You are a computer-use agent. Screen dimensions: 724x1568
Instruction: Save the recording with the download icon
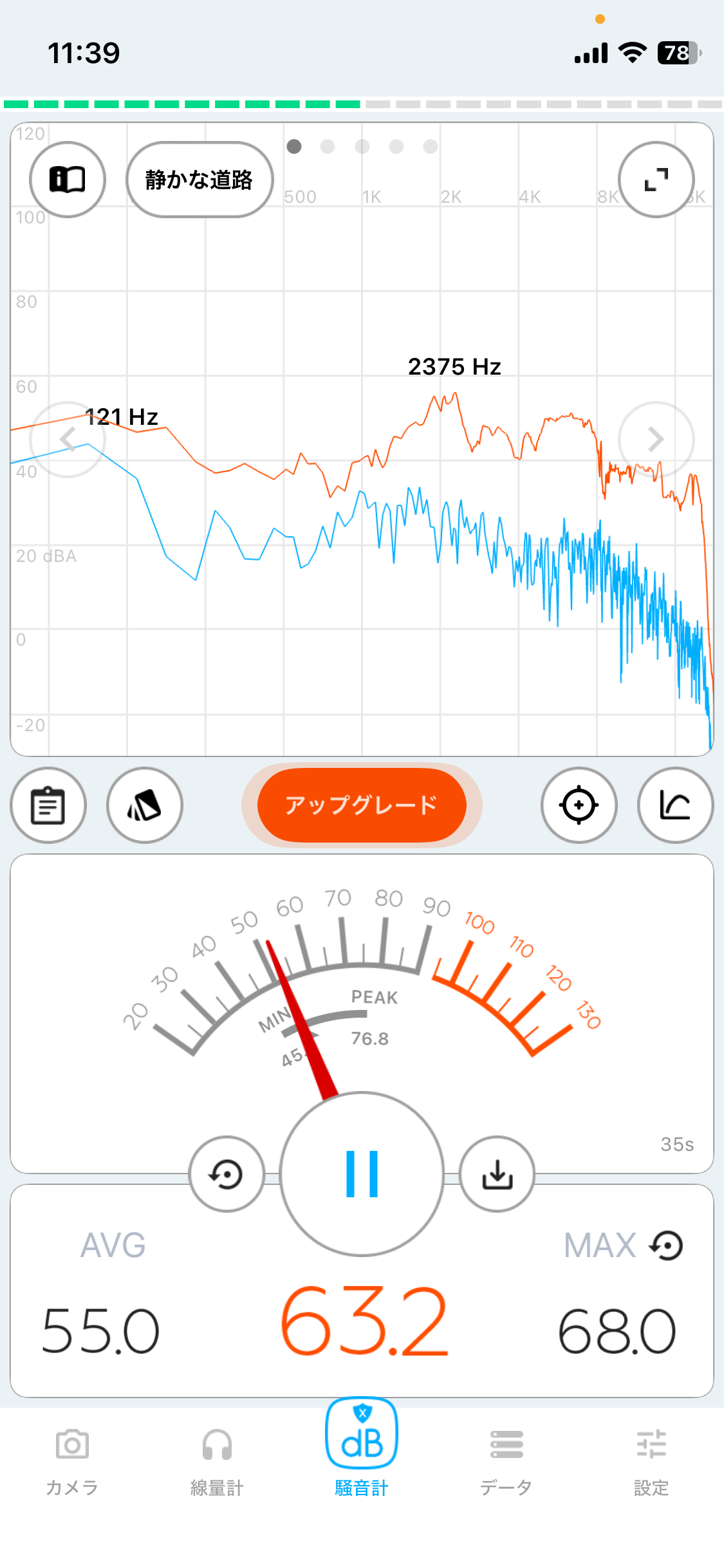click(x=497, y=1174)
